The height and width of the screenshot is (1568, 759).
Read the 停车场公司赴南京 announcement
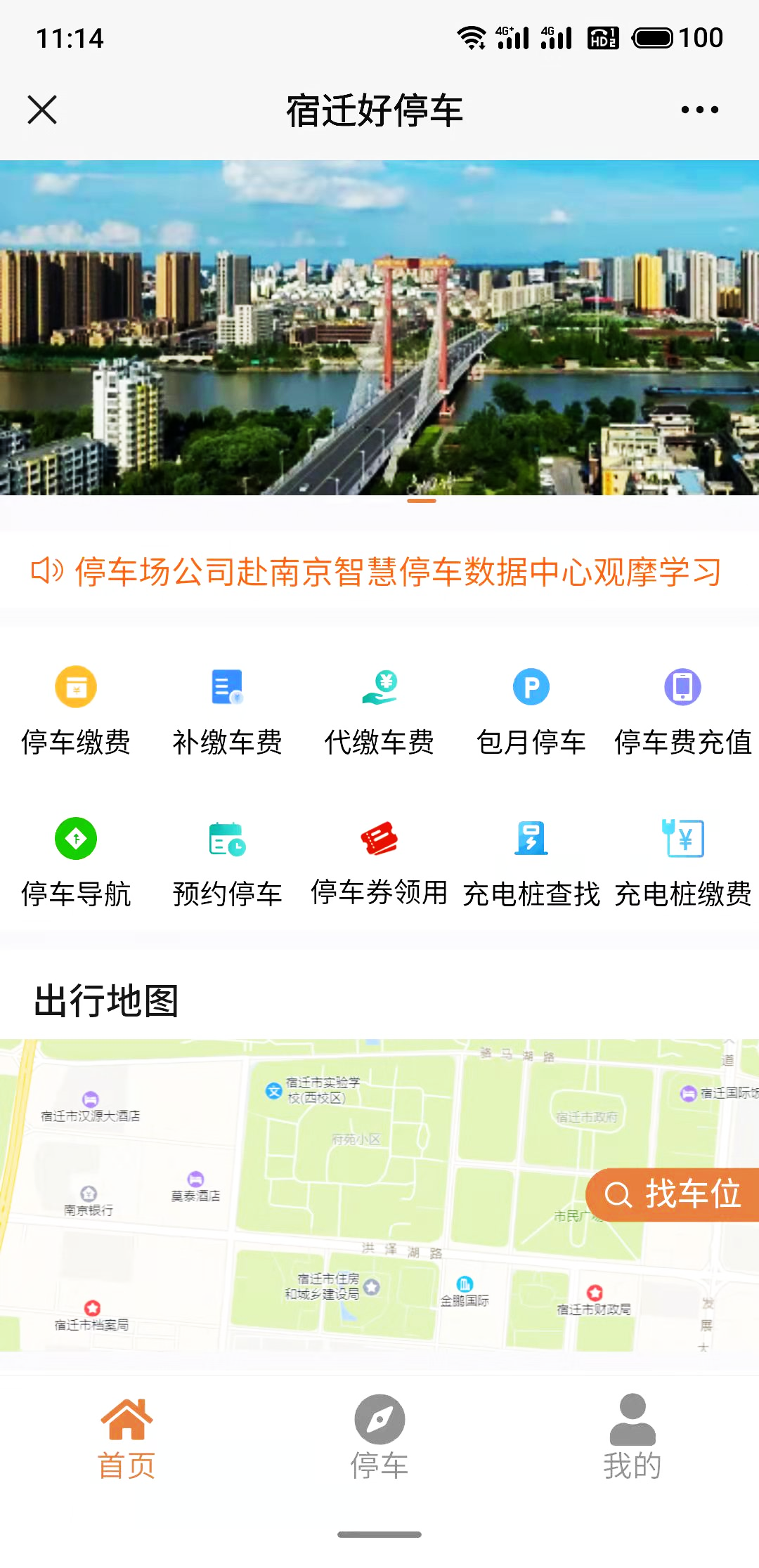397,572
